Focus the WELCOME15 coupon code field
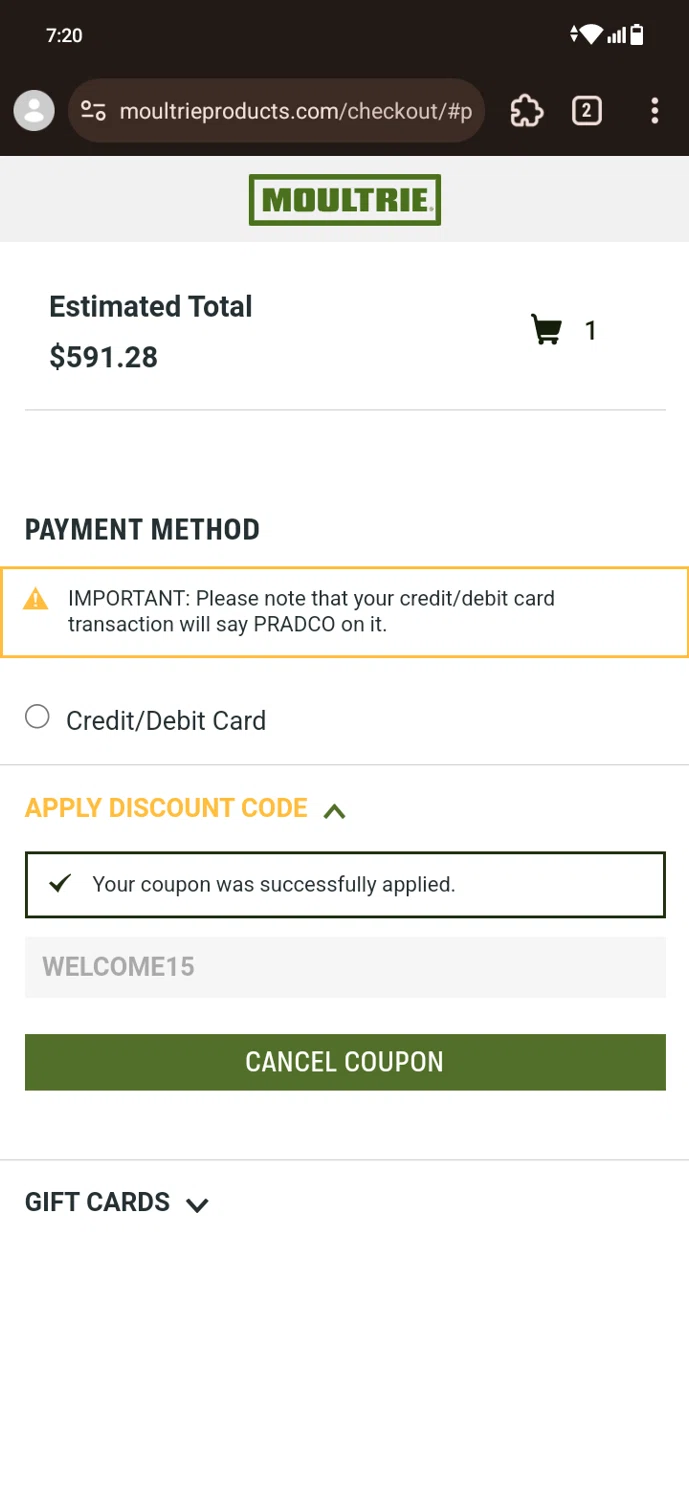 click(345, 967)
